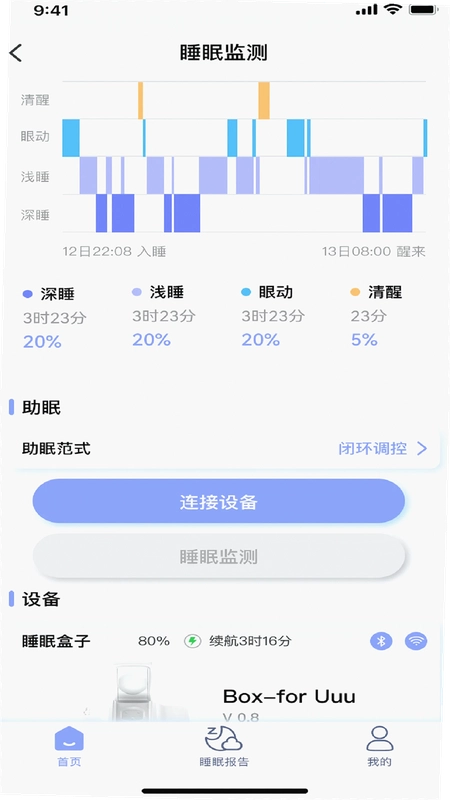Switch to the 睡眠报告 tab

[224, 746]
